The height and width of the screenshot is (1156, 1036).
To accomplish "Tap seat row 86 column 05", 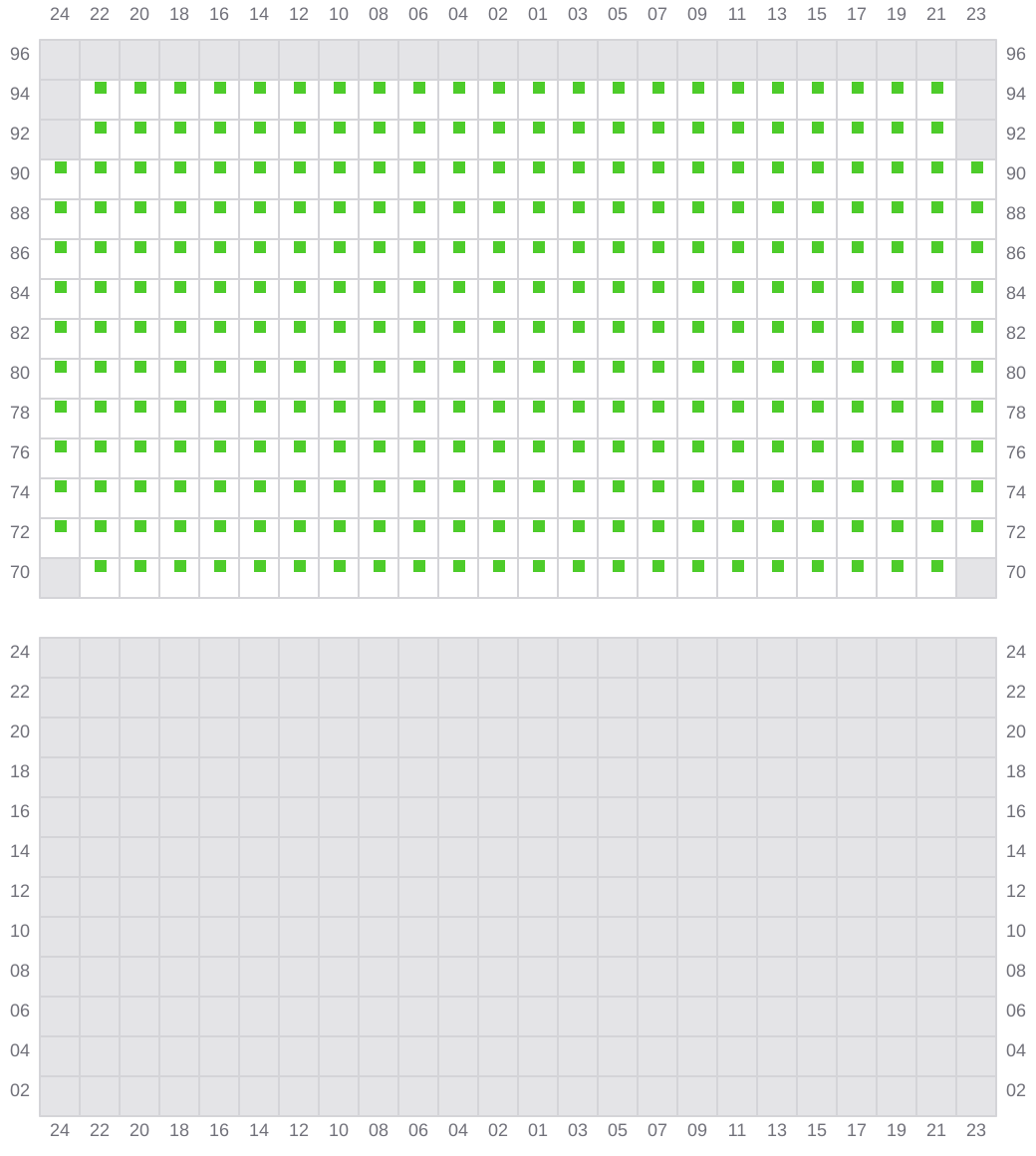I will [619, 247].
